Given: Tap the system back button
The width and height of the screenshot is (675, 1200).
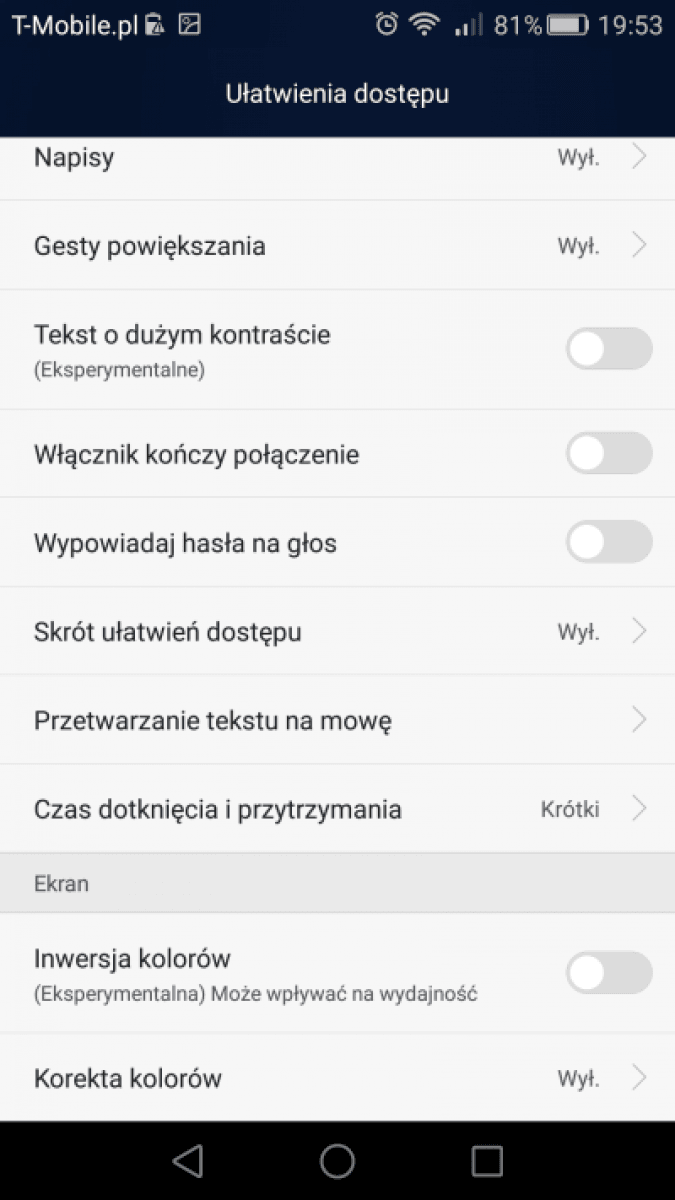Looking at the screenshot, I should tap(187, 1160).
